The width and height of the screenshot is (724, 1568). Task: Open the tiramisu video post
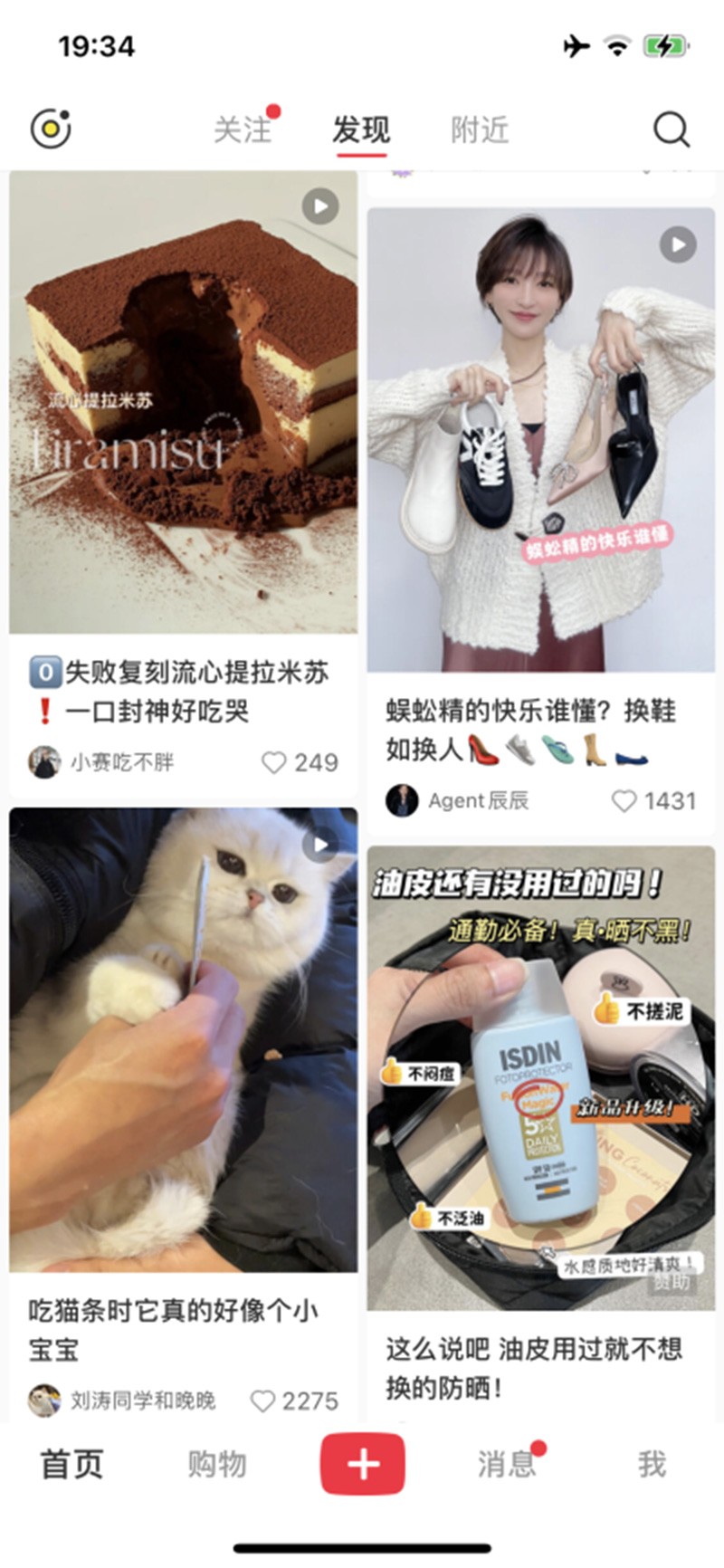coord(183,403)
